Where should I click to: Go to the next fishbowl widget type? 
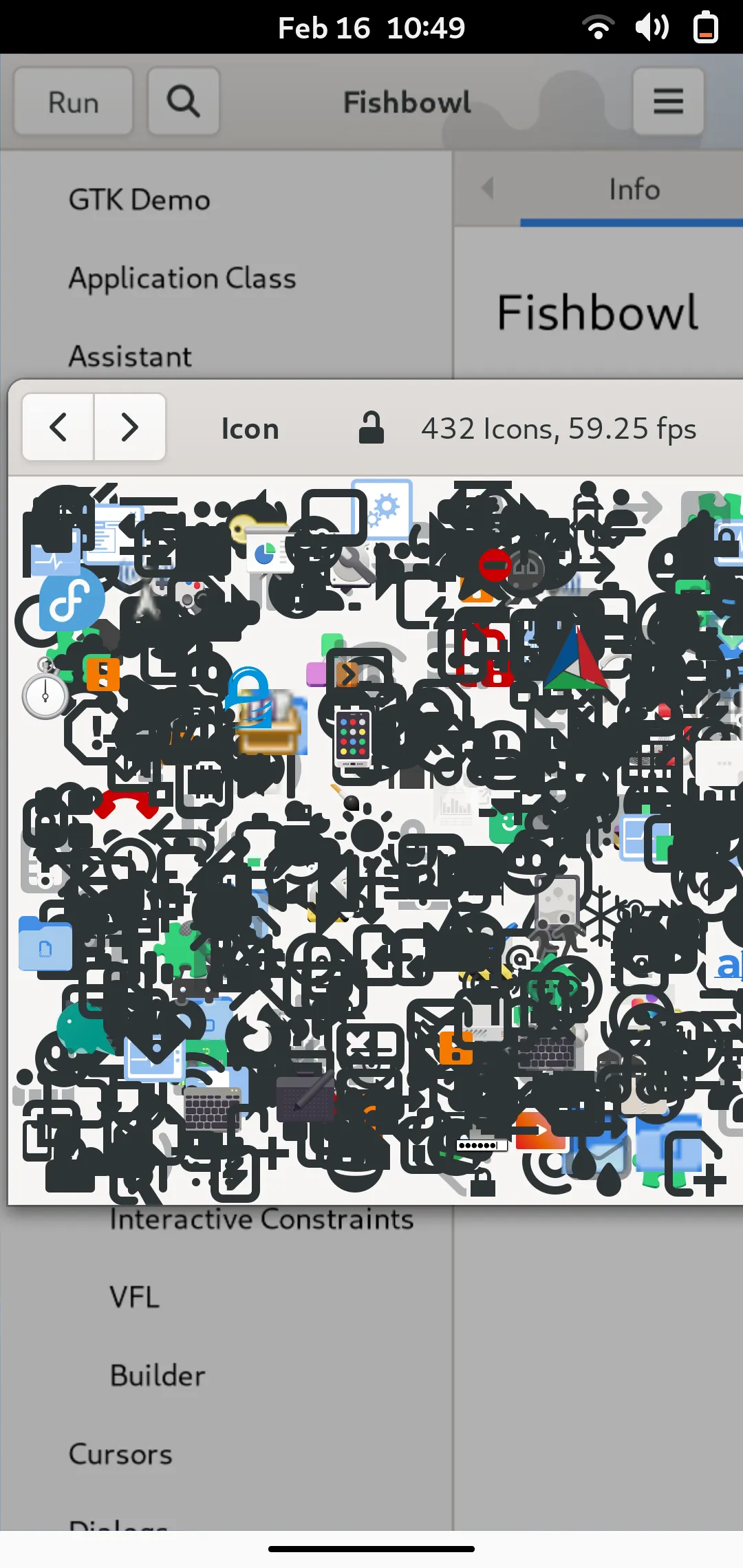coord(130,427)
